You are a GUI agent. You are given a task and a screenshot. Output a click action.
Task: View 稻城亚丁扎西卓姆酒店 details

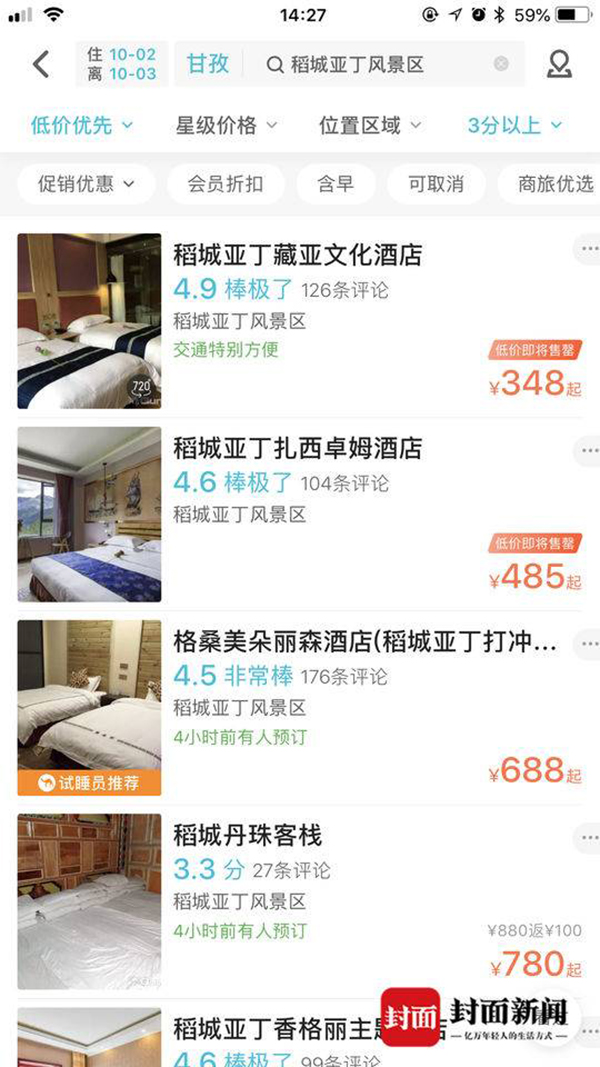tap(297, 448)
